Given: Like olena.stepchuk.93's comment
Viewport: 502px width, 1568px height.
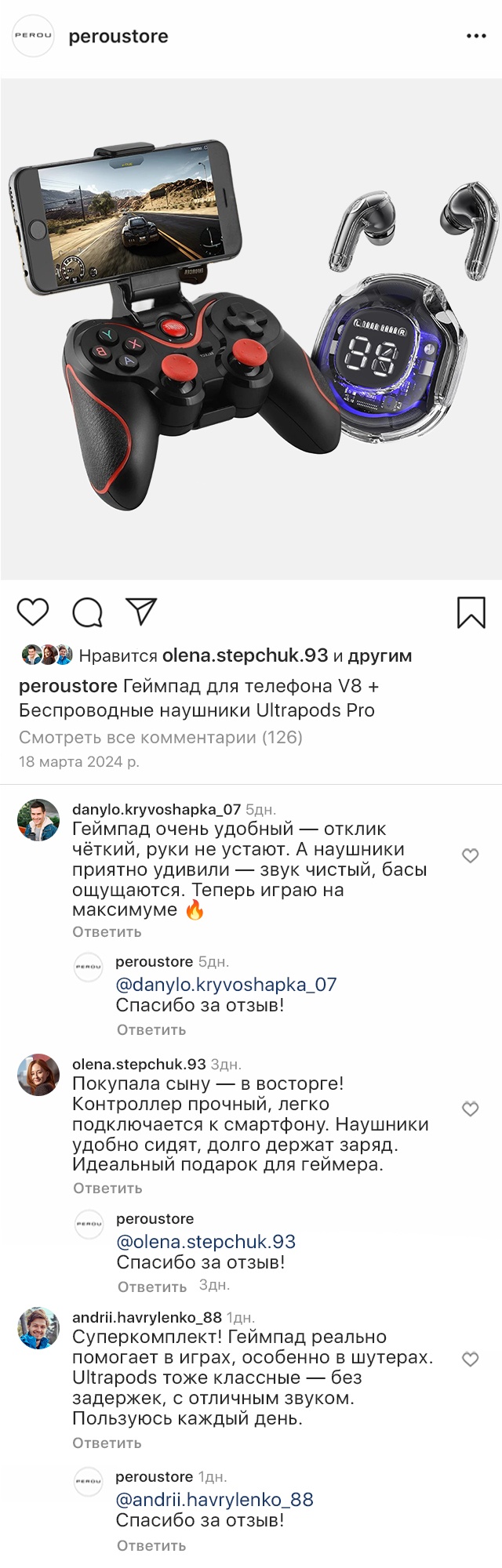Looking at the screenshot, I should pos(470,1109).
